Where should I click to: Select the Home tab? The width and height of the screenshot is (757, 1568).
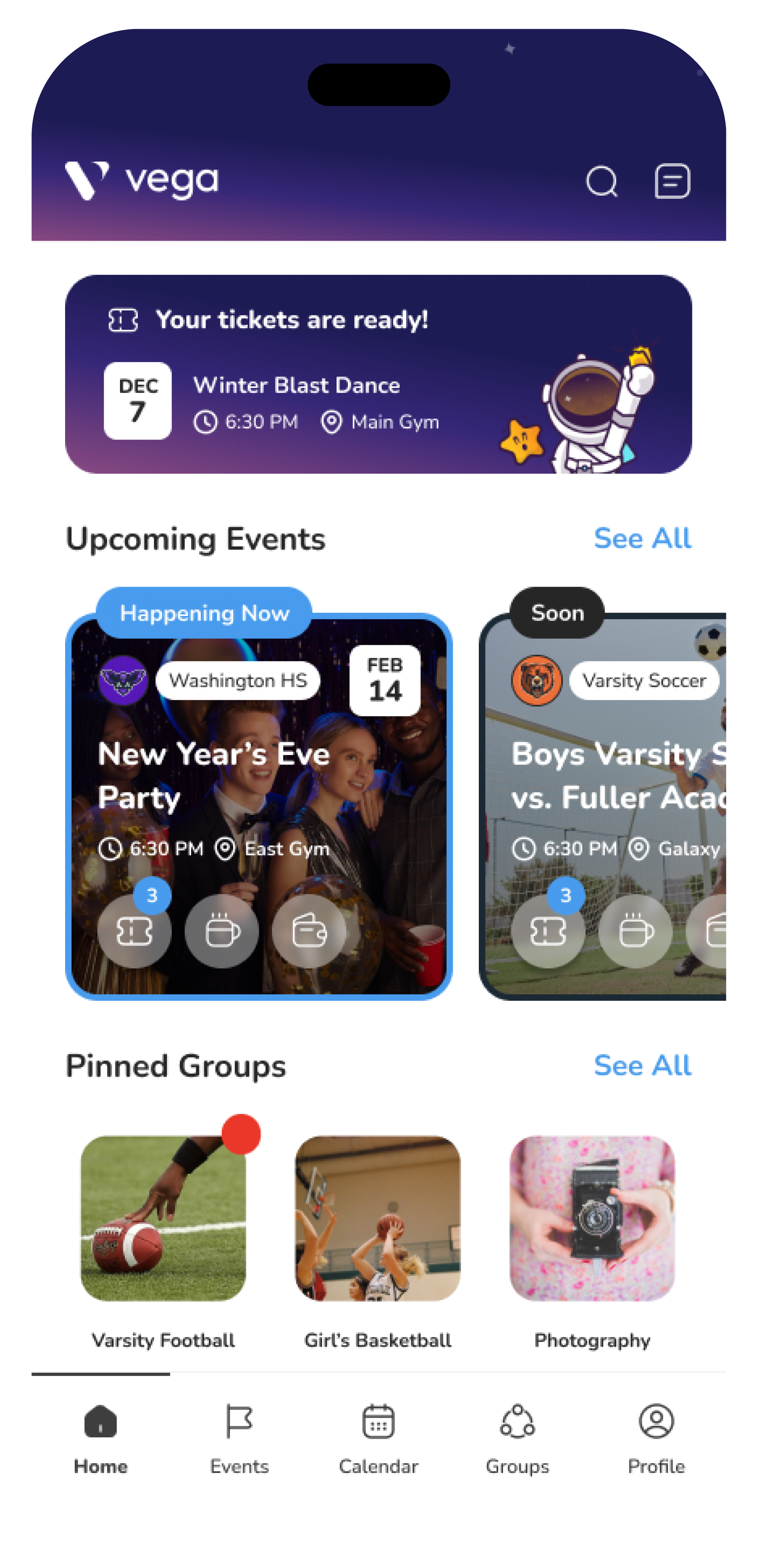tap(100, 1440)
